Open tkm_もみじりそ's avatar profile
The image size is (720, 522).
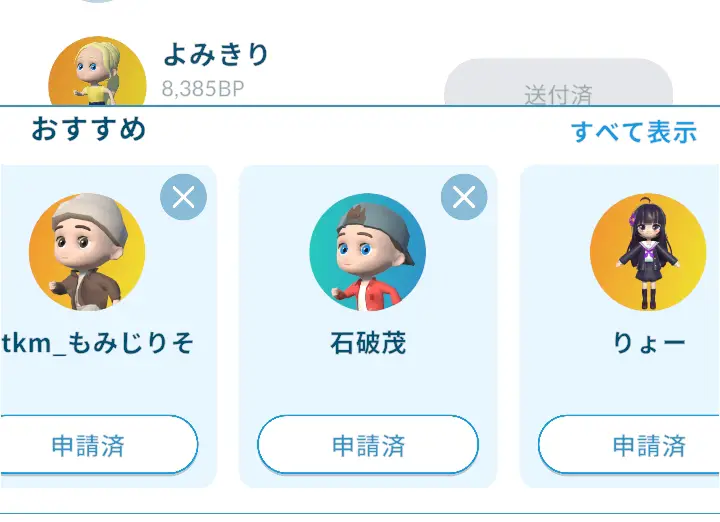(x=87, y=252)
